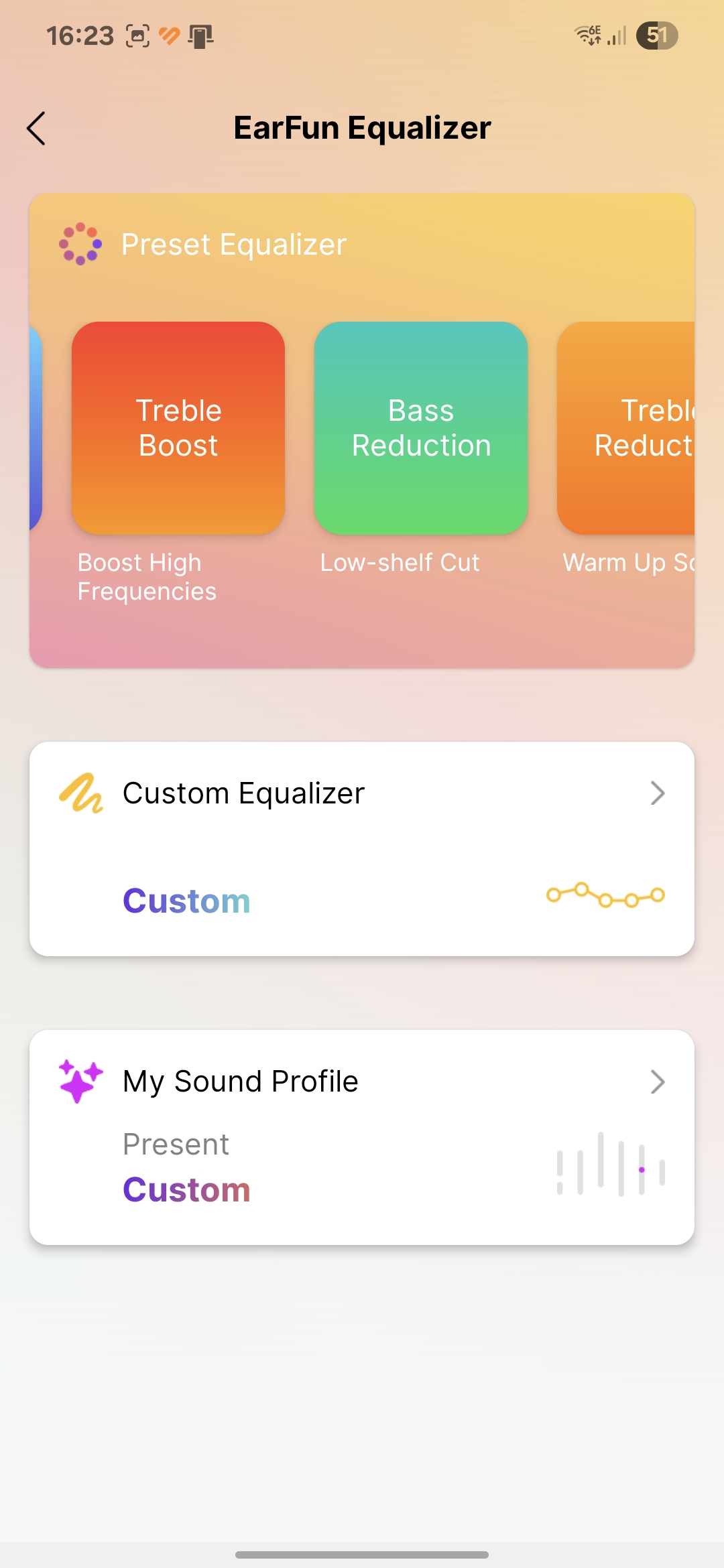This screenshot has width=724, height=1568.
Task: Go back from EarFun Equalizer
Action: coord(37,128)
